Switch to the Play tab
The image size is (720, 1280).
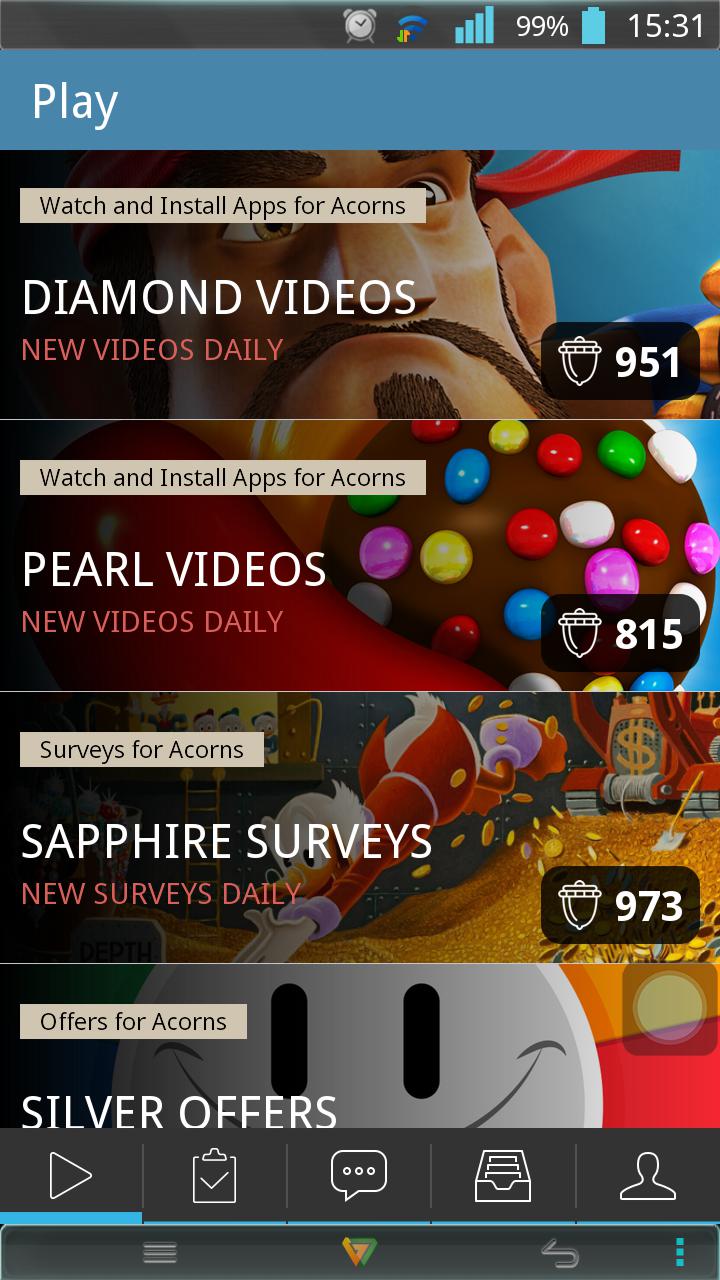[71, 1176]
